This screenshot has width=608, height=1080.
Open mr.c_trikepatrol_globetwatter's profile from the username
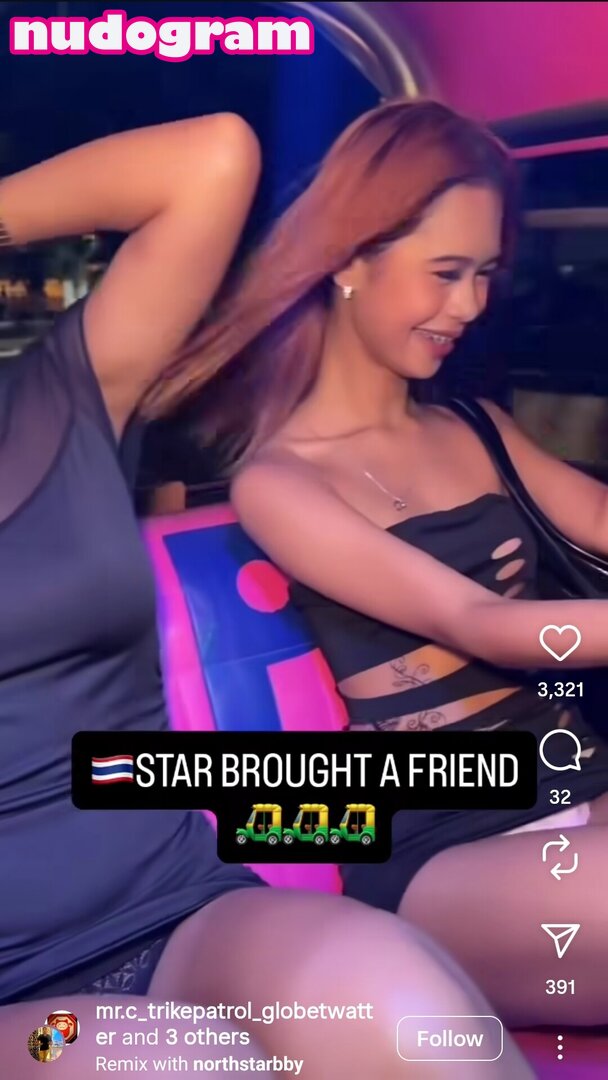click(234, 1012)
